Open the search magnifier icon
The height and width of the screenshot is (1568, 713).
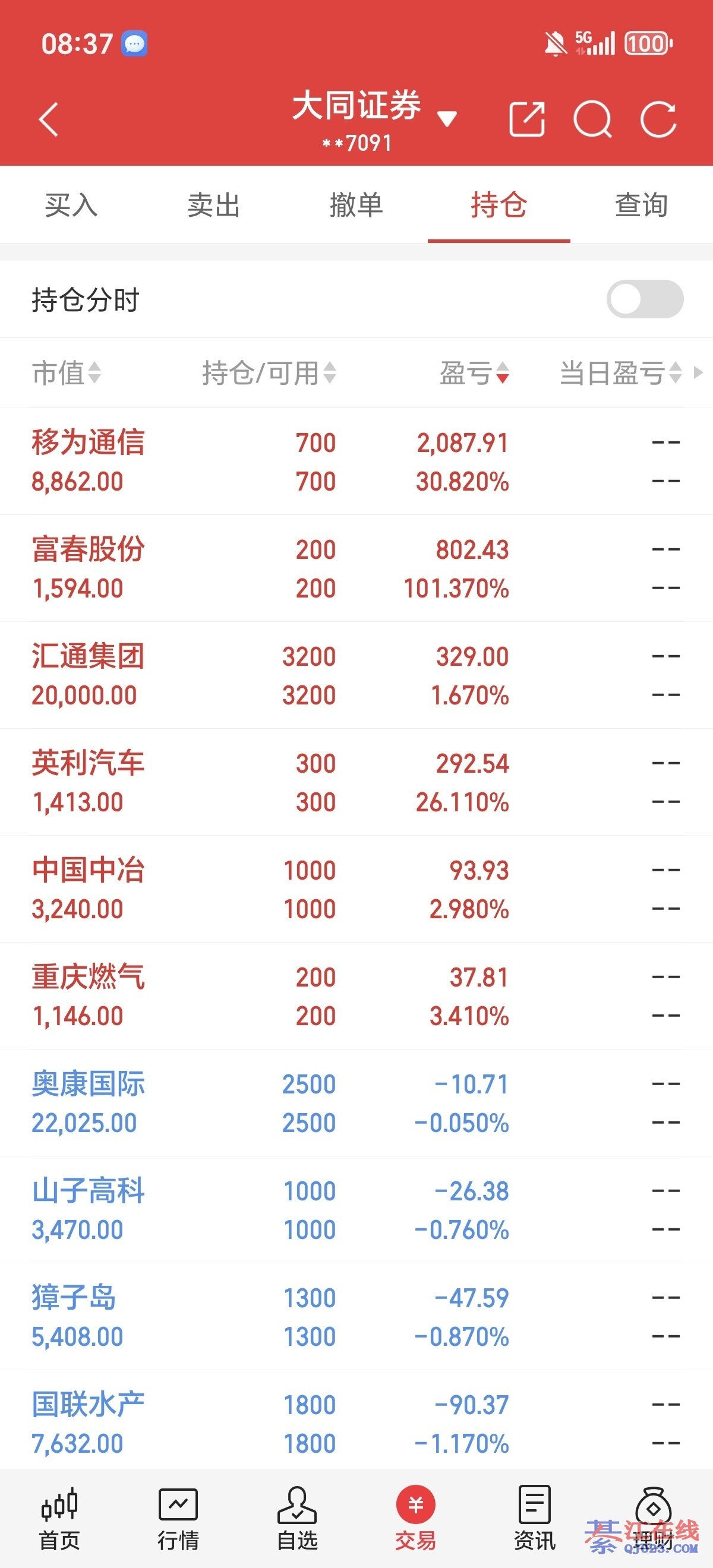(x=592, y=119)
